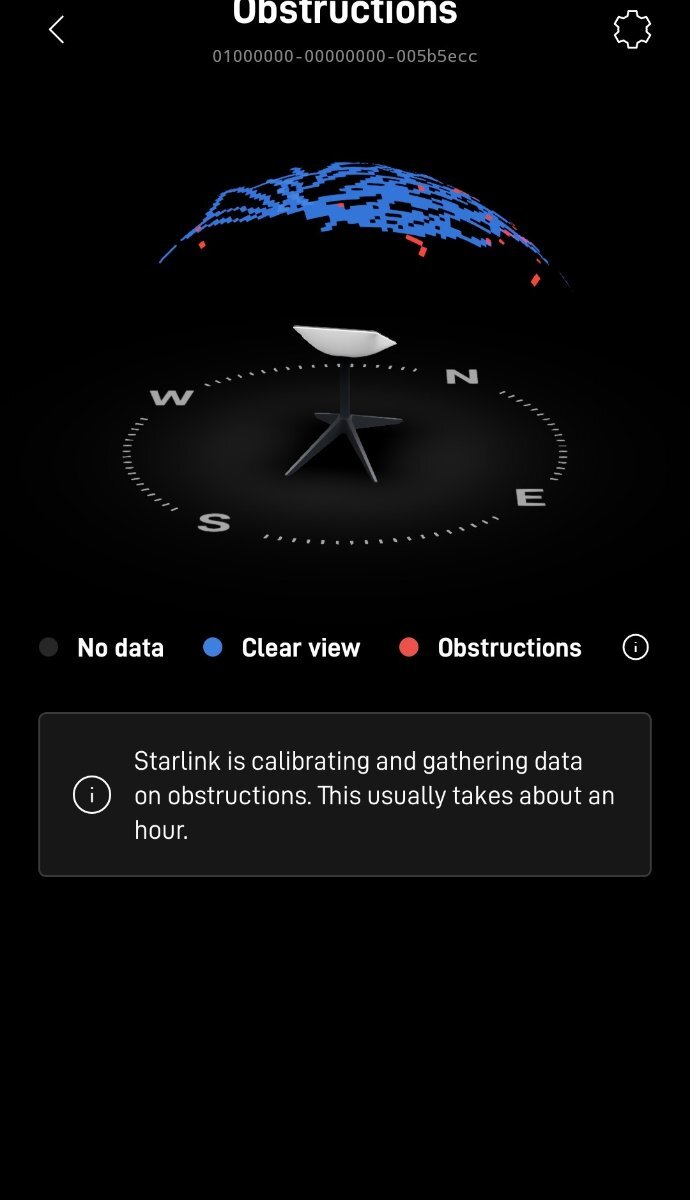
Task: Open the settings gear icon
Action: pos(632,30)
